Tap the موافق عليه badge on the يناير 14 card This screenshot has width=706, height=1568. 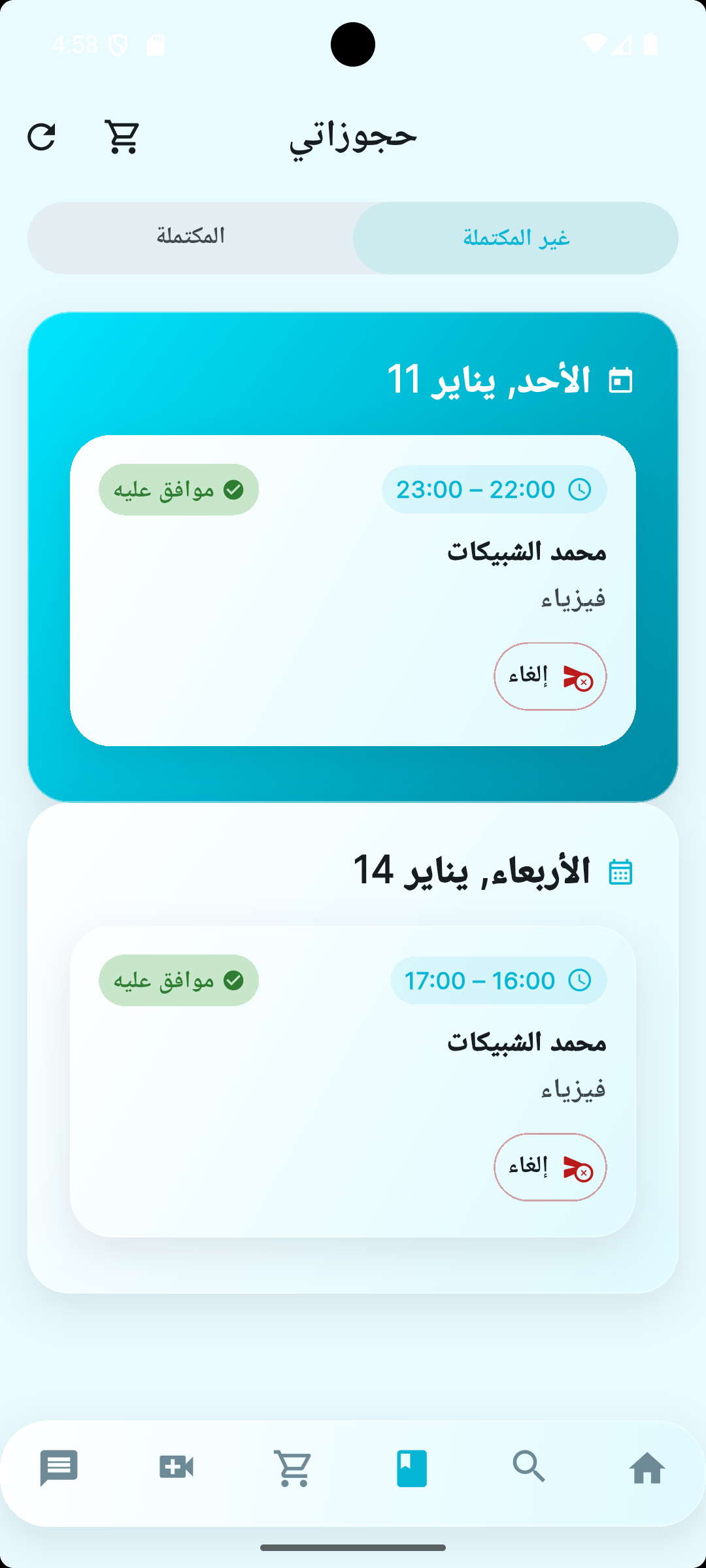[x=178, y=979]
